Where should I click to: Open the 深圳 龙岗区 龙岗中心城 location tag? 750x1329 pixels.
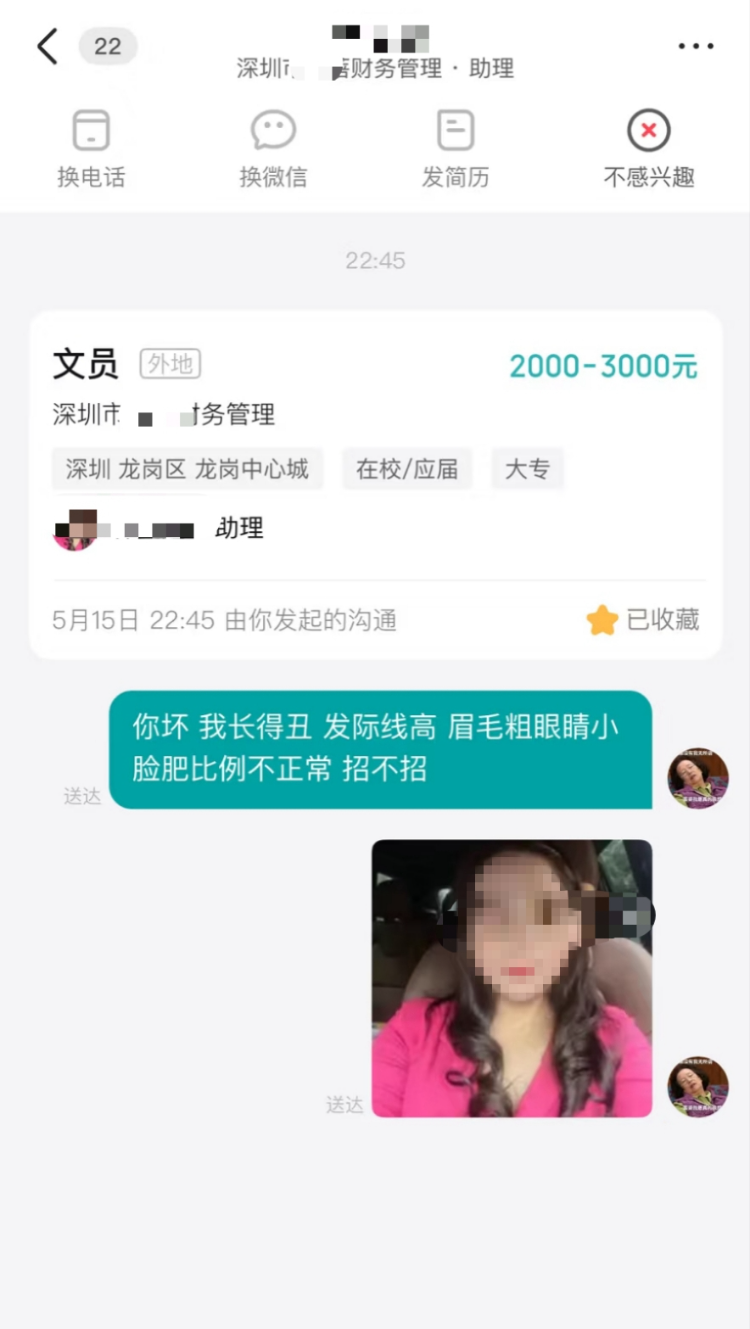(187, 468)
